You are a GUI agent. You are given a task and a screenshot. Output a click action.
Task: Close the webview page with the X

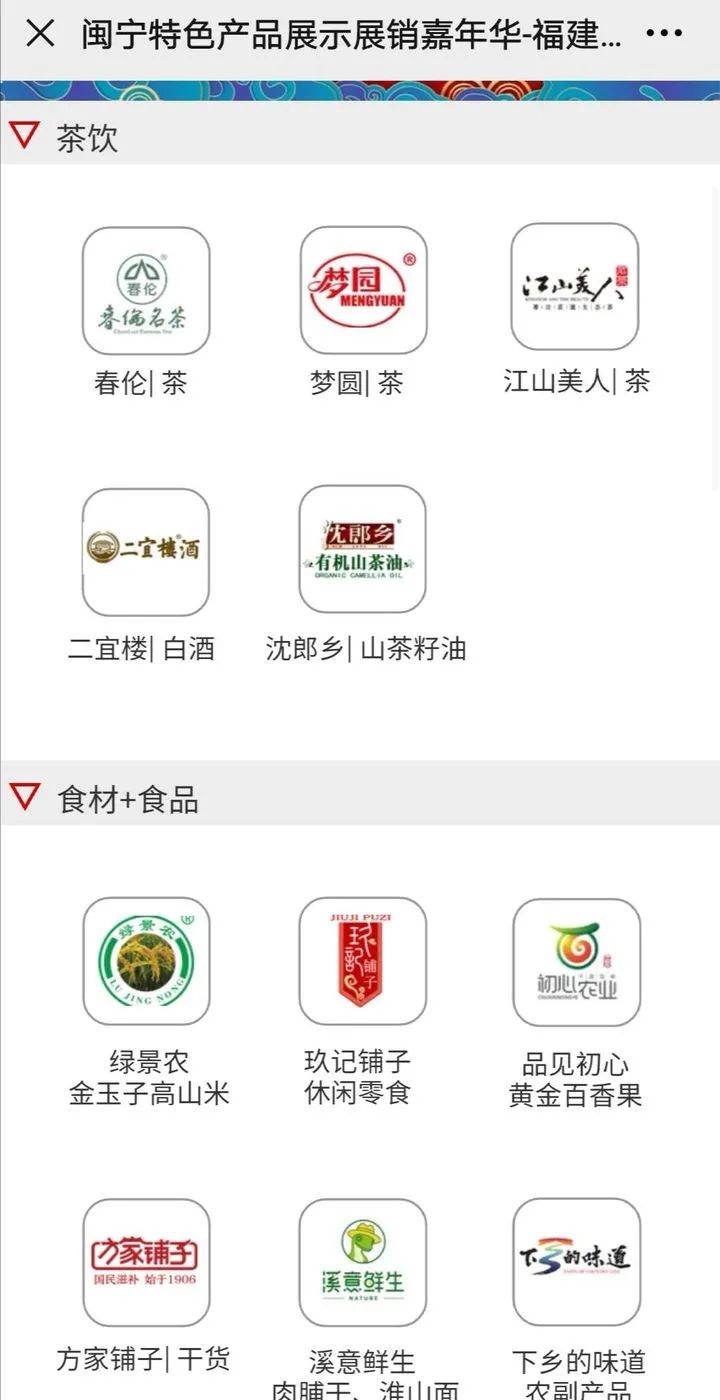[x=40, y=34]
